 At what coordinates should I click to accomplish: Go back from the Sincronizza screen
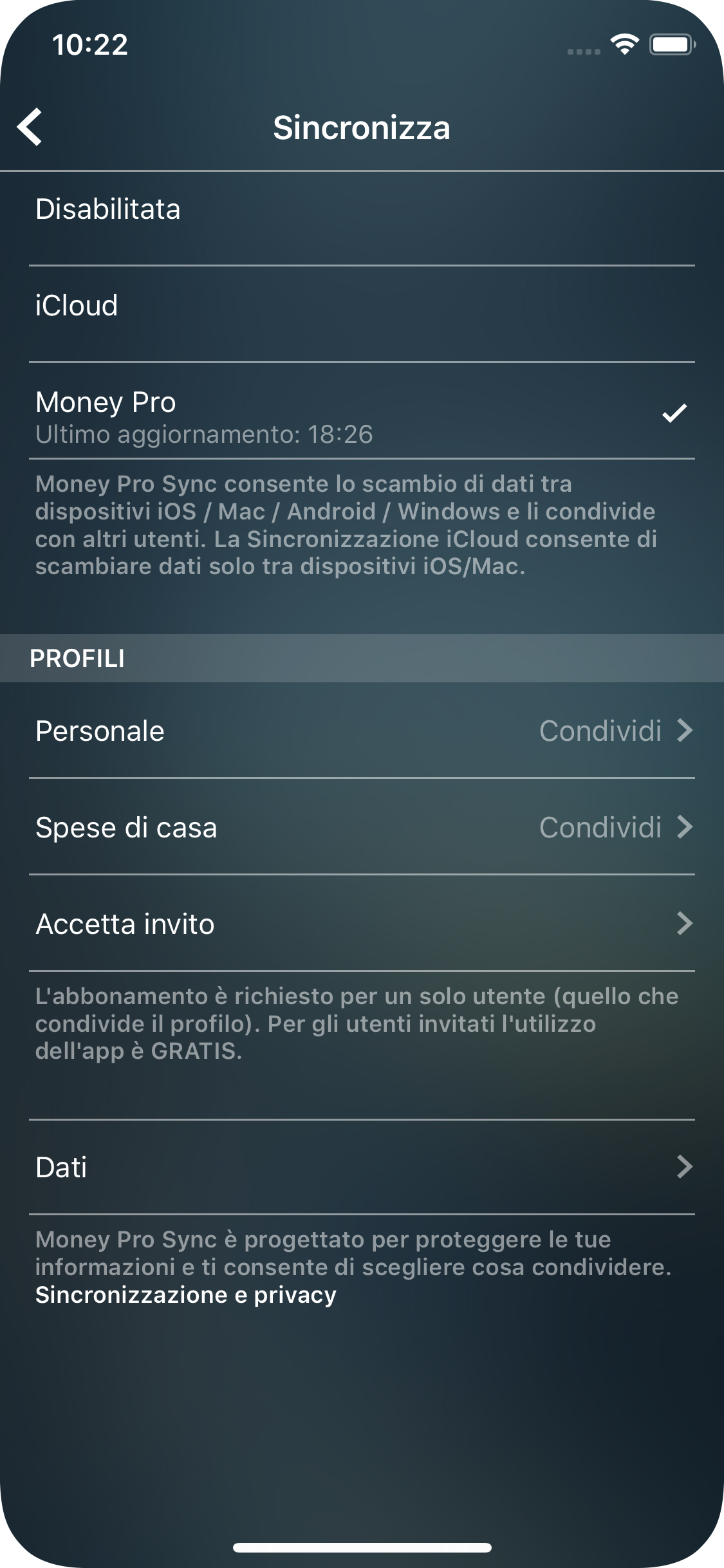coord(30,127)
